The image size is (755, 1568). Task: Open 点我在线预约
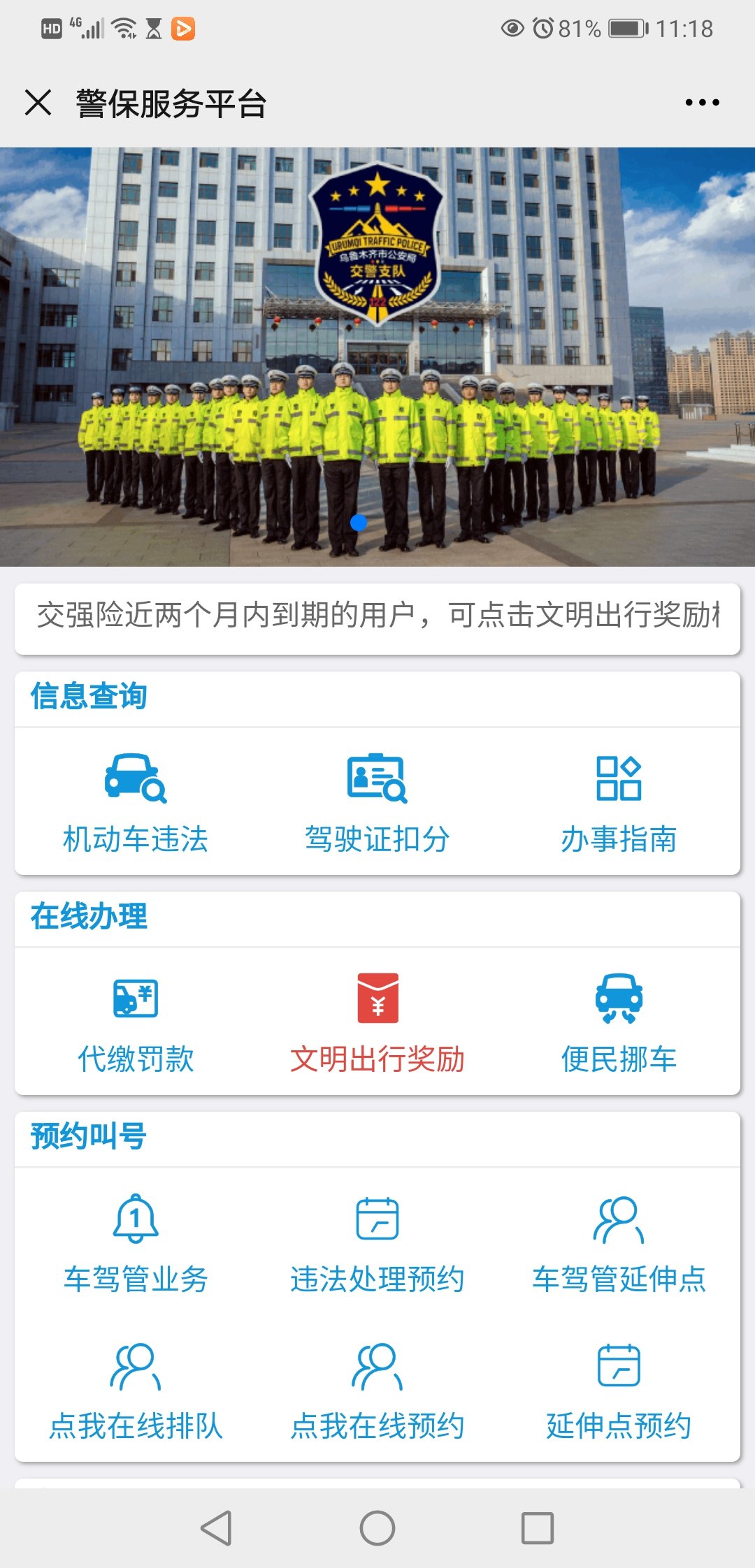click(x=377, y=1392)
